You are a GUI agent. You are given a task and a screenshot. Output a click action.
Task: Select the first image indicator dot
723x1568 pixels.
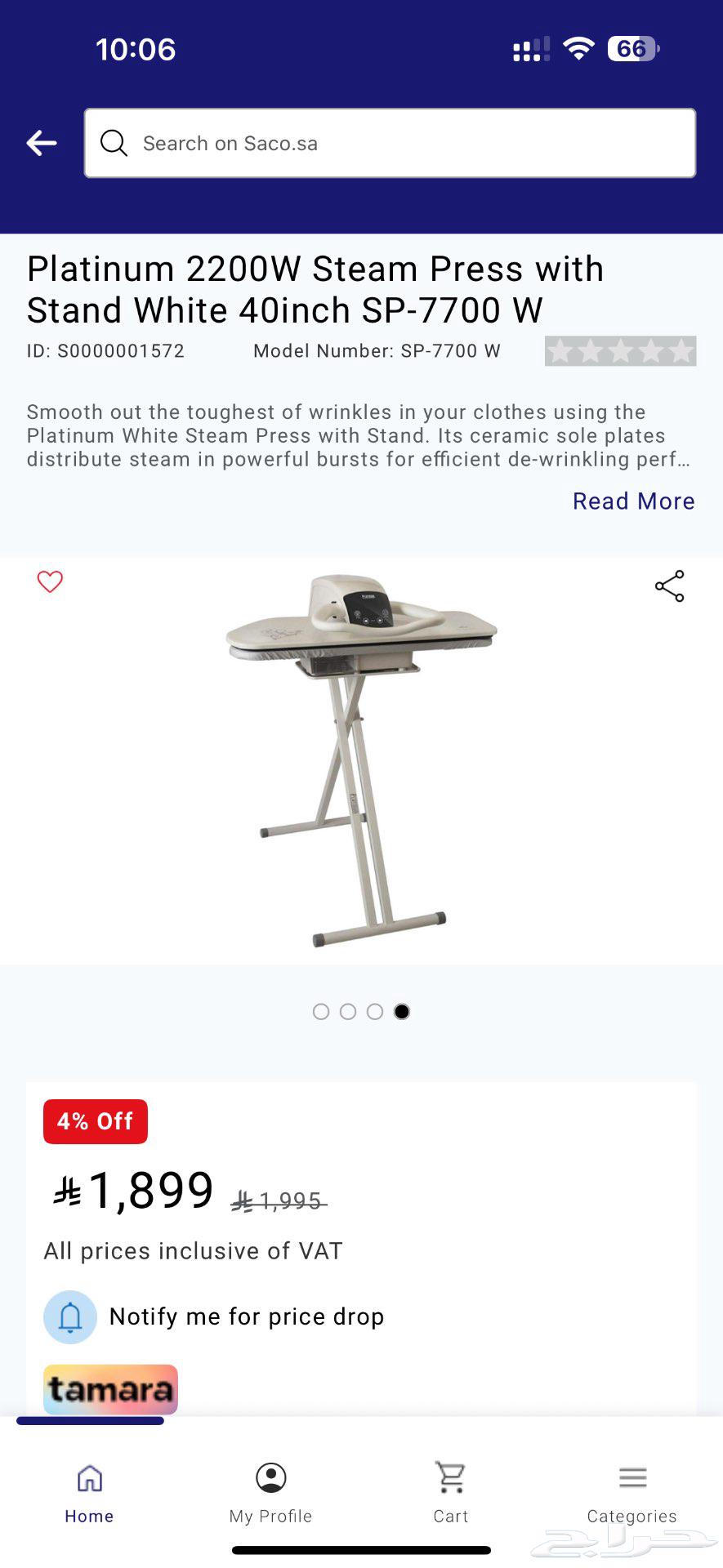pos(321,1012)
